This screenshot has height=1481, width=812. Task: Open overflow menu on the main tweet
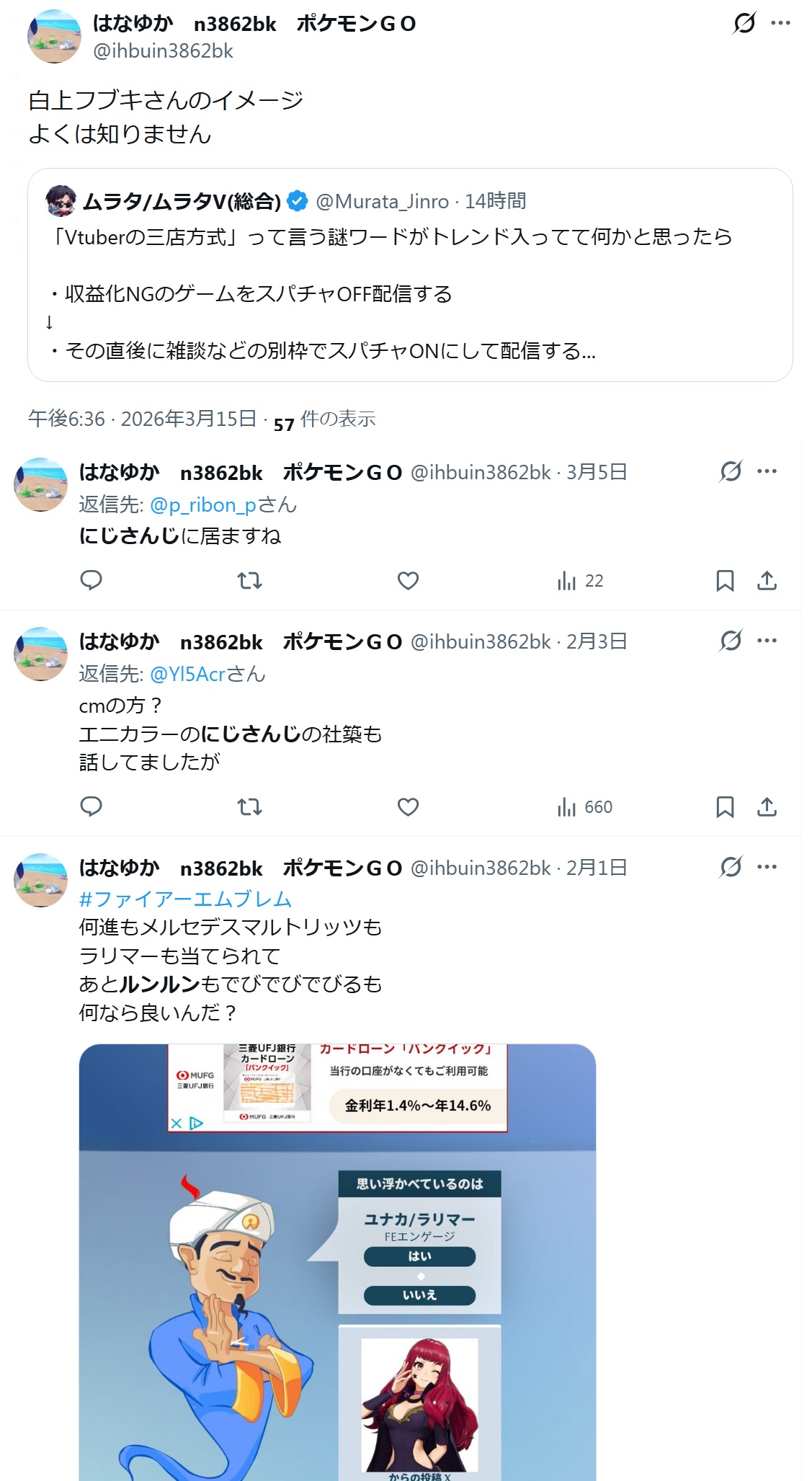(x=780, y=23)
